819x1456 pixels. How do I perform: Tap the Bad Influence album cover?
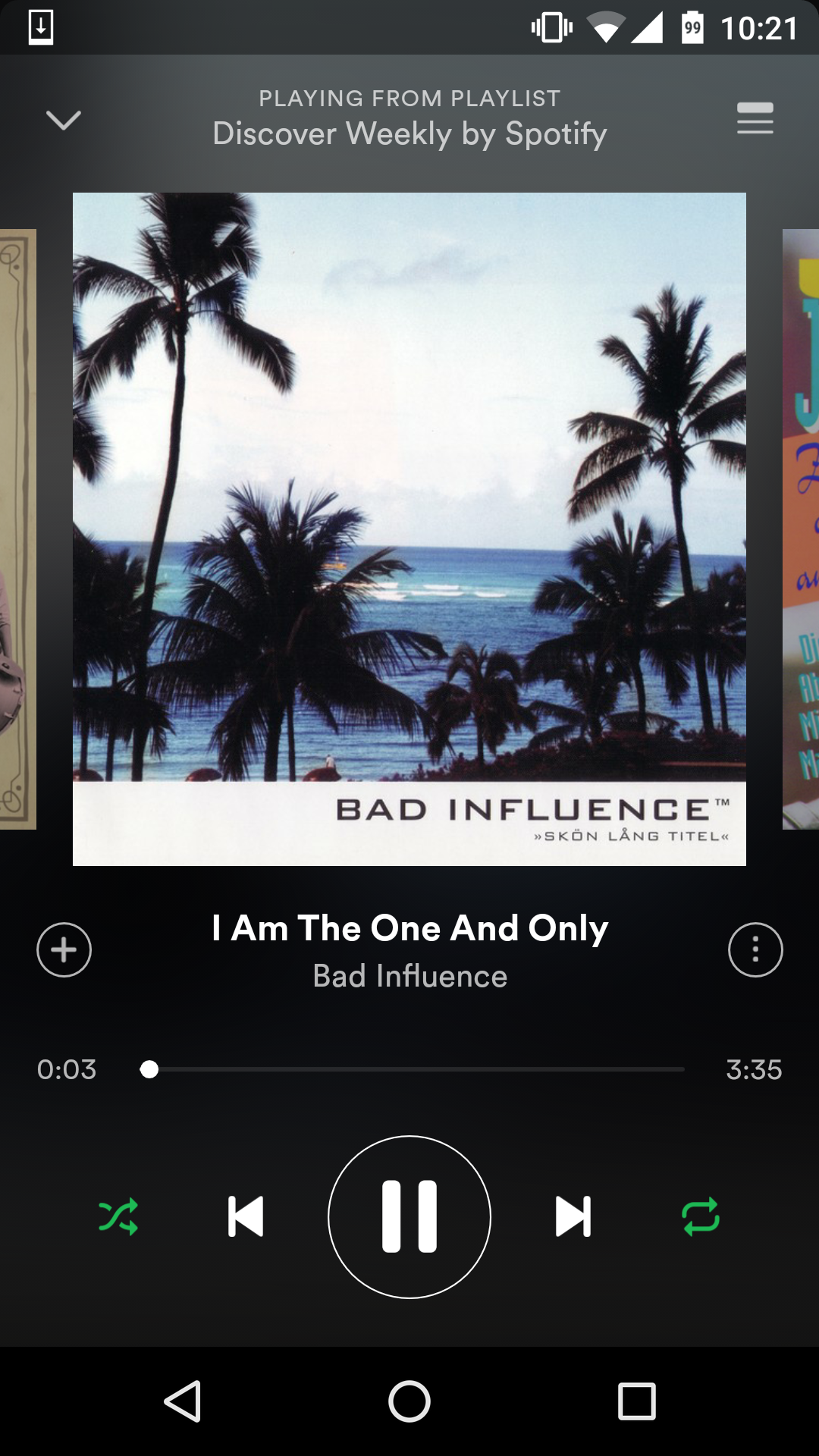[409, 529]
